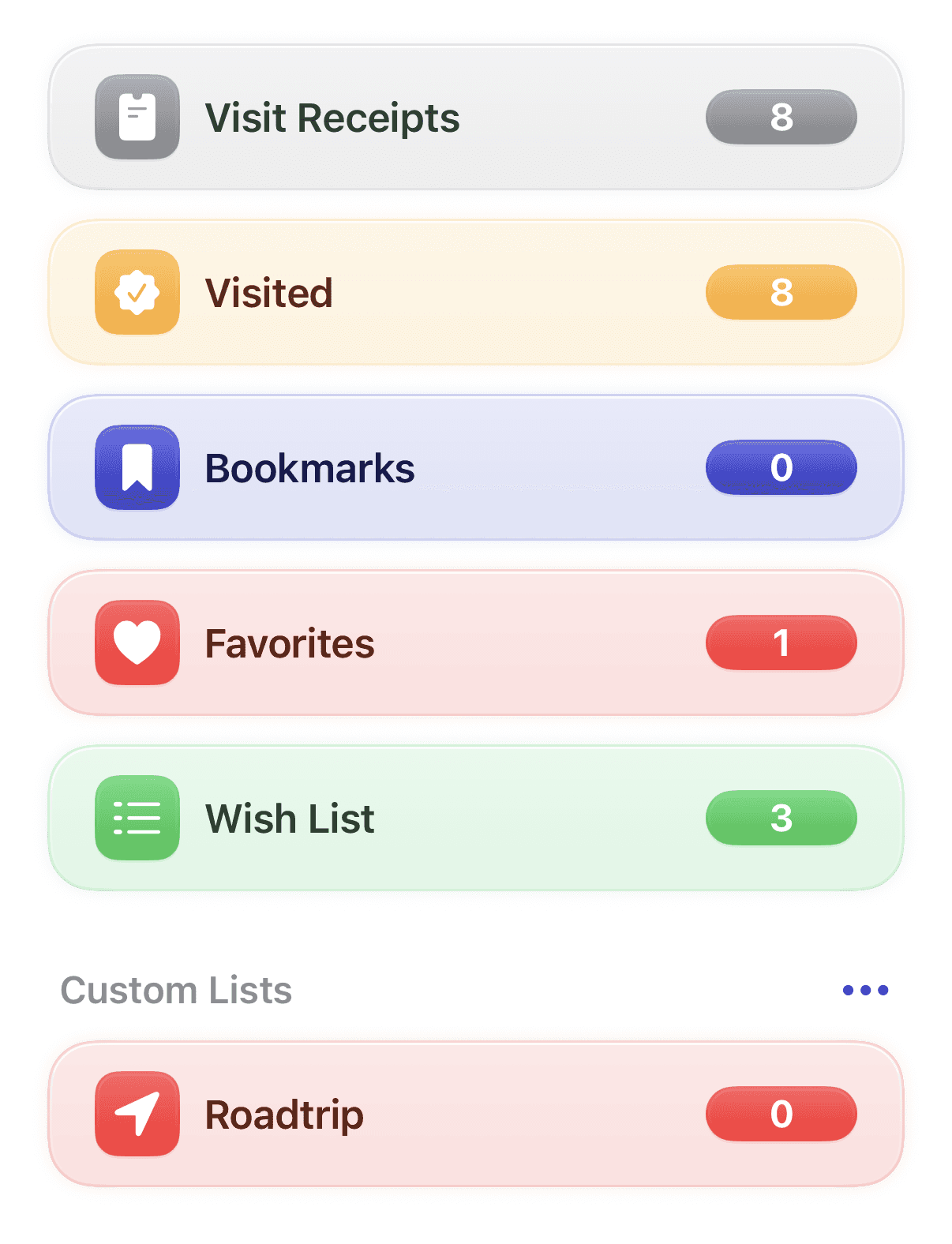Open the Custom Lists options menu
This screenshot has width=952, height=1244.
coord(865,990)
